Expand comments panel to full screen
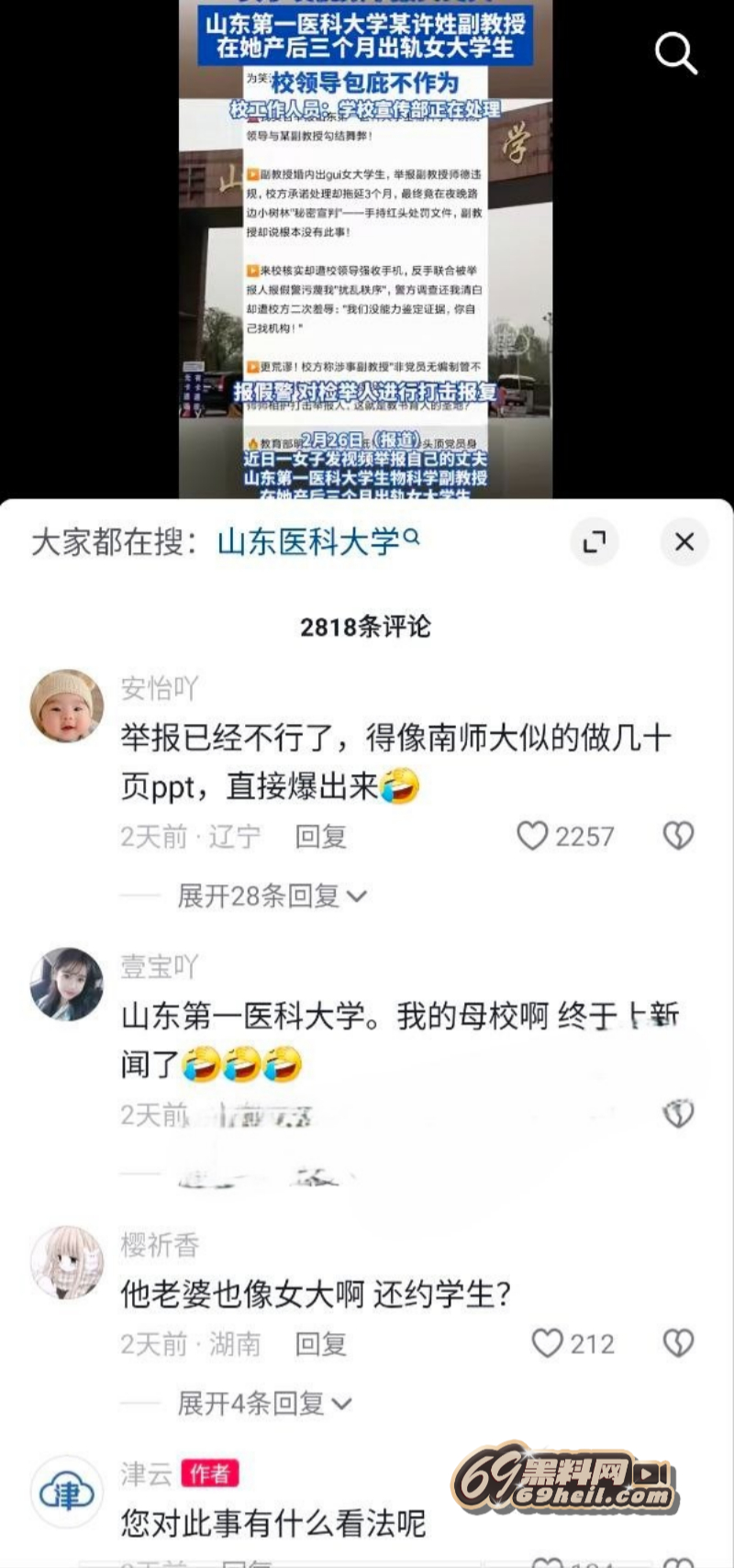The width and height of the screenshot is (734, 1568). point(595,541)
